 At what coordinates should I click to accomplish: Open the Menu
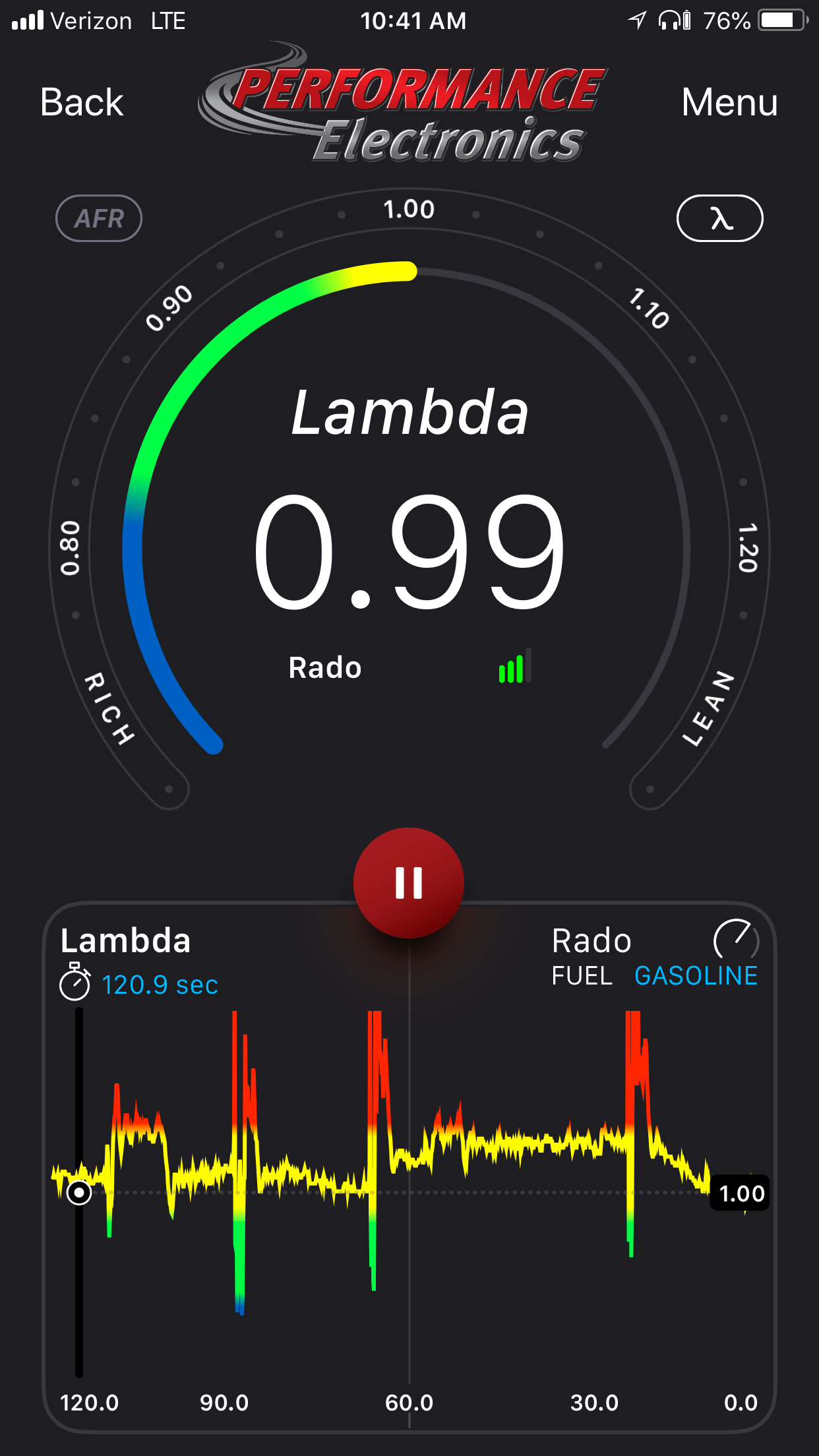[729, 103]
